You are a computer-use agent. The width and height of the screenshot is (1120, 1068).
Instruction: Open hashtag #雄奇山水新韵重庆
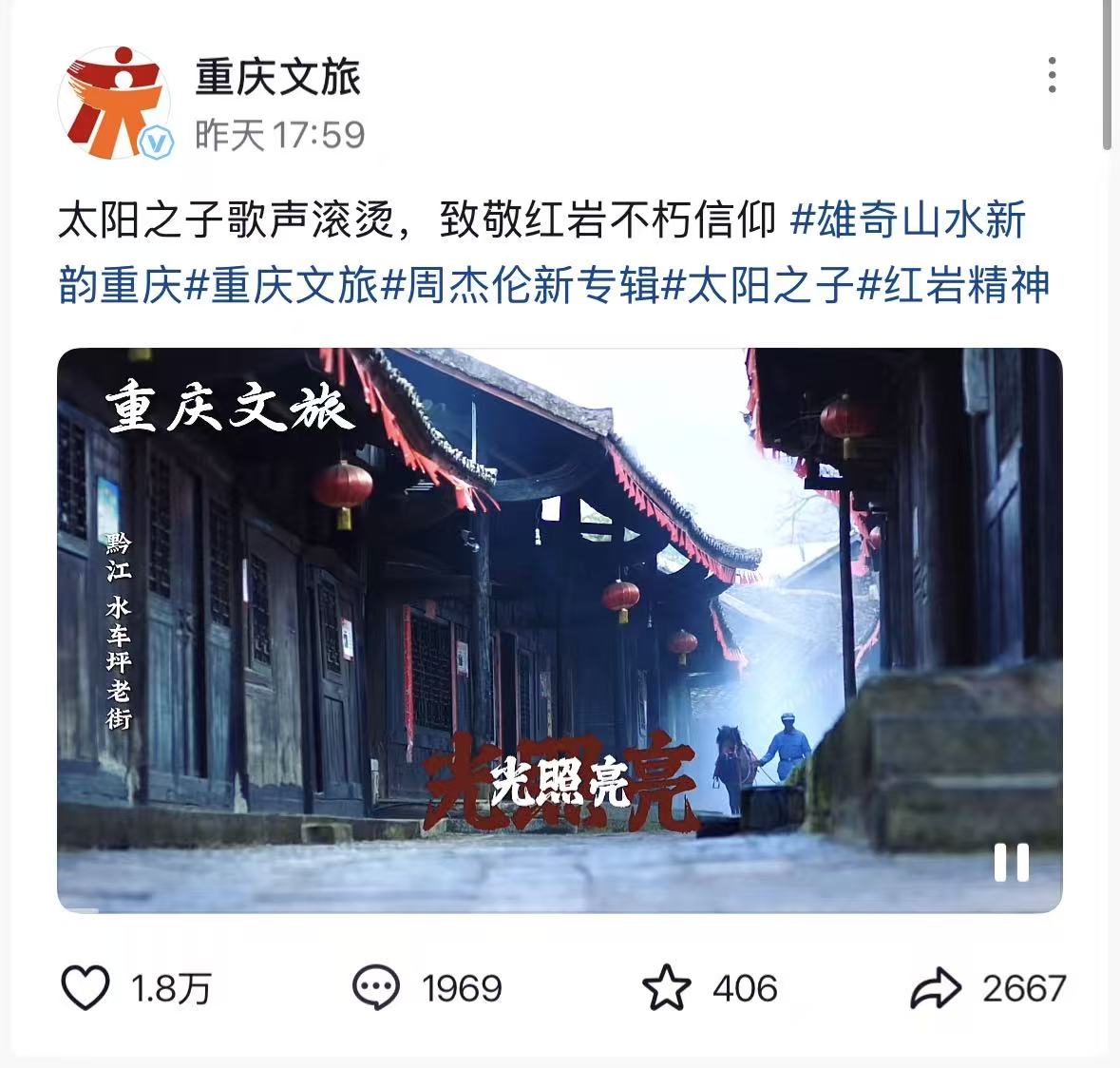tap(907, 220)
